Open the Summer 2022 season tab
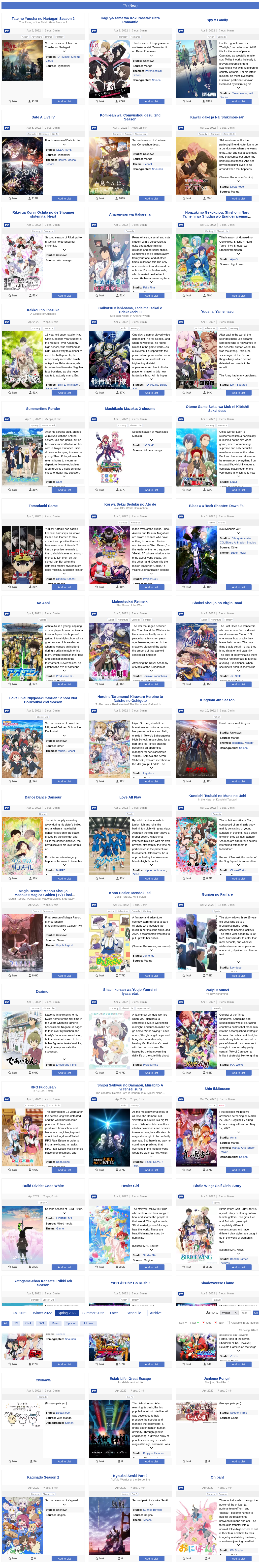 pyautogui.click(x=93, y=1313)
